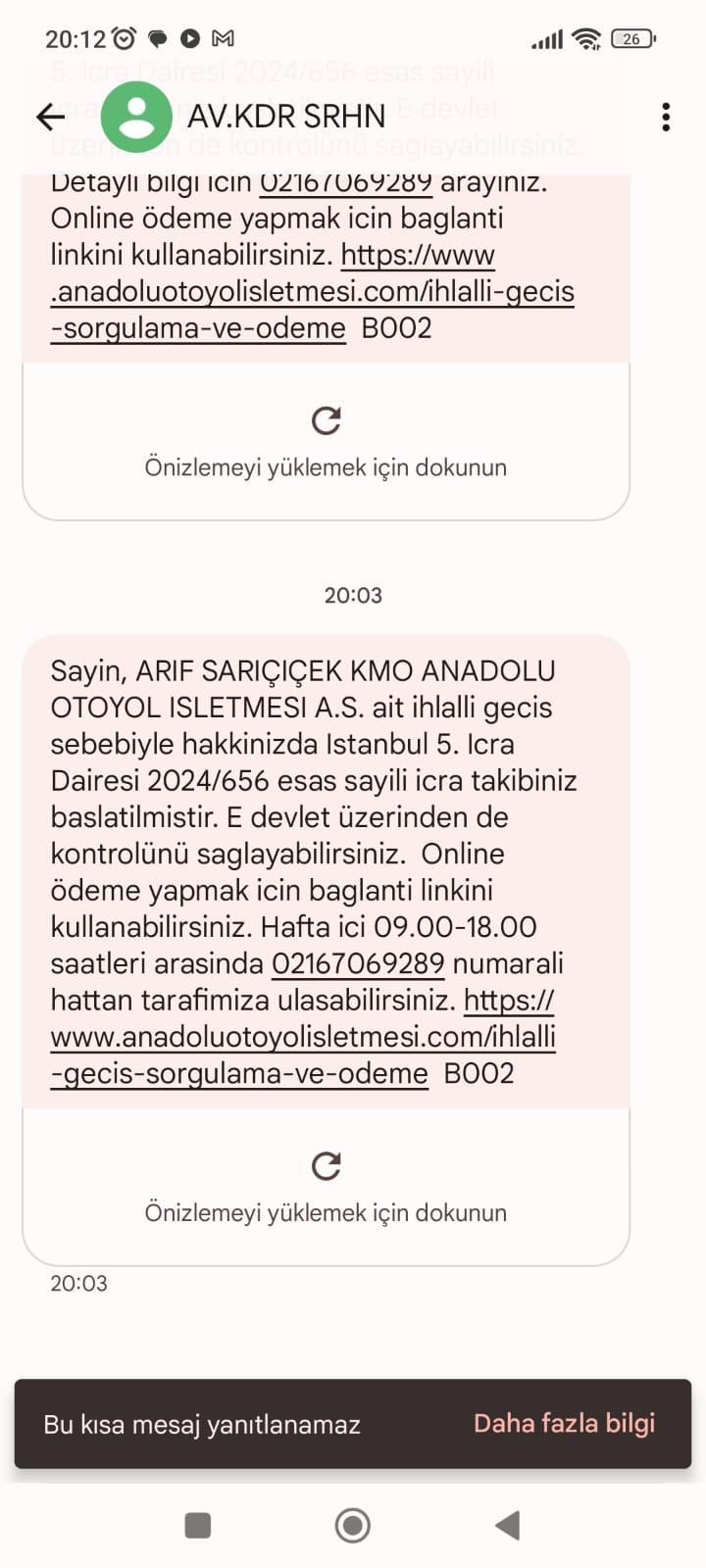
Task: Tap the back triangle in navigation bar
Action: [x=506, y=1525]
